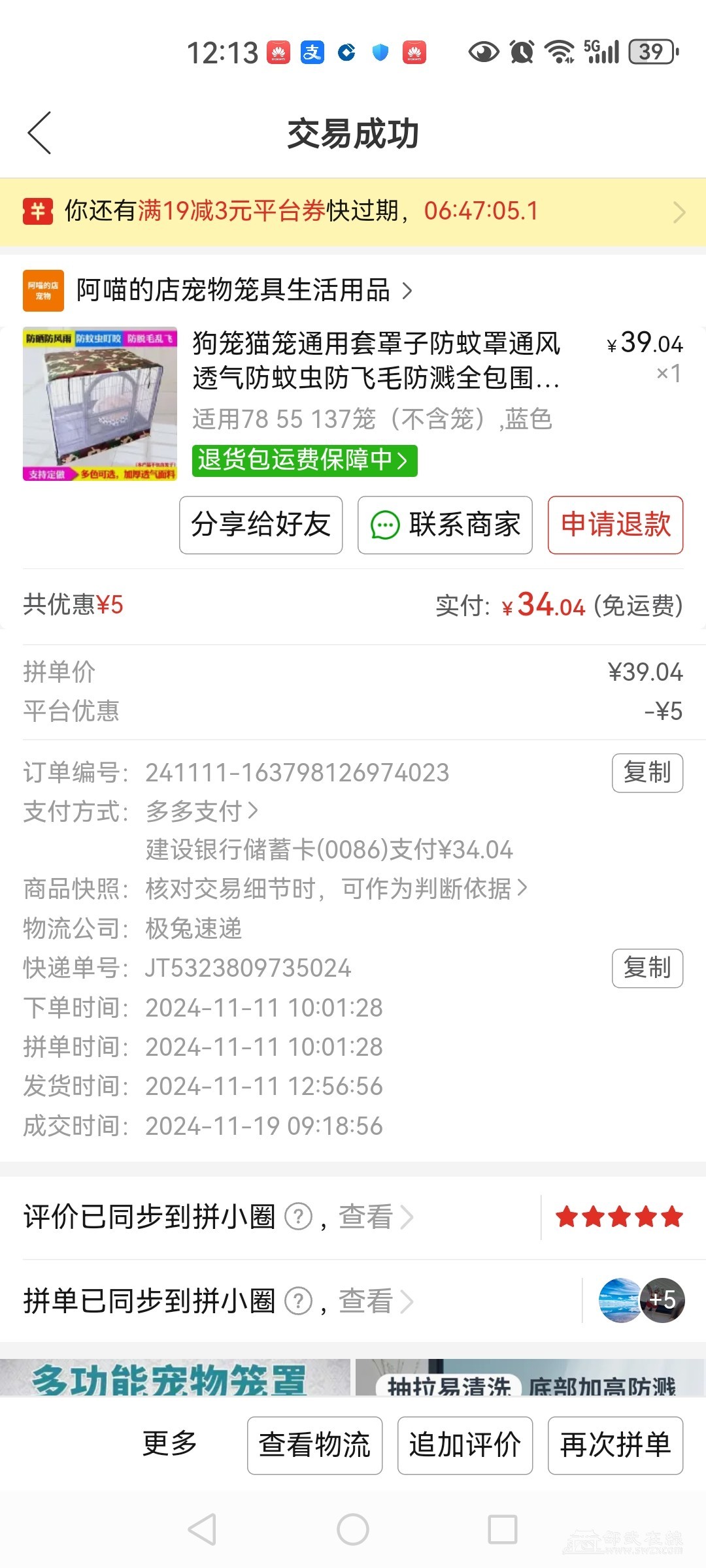Open the 多功能宠物笼罩 recommended product banner
The image size is (706, 1568).
point(175,1379)
